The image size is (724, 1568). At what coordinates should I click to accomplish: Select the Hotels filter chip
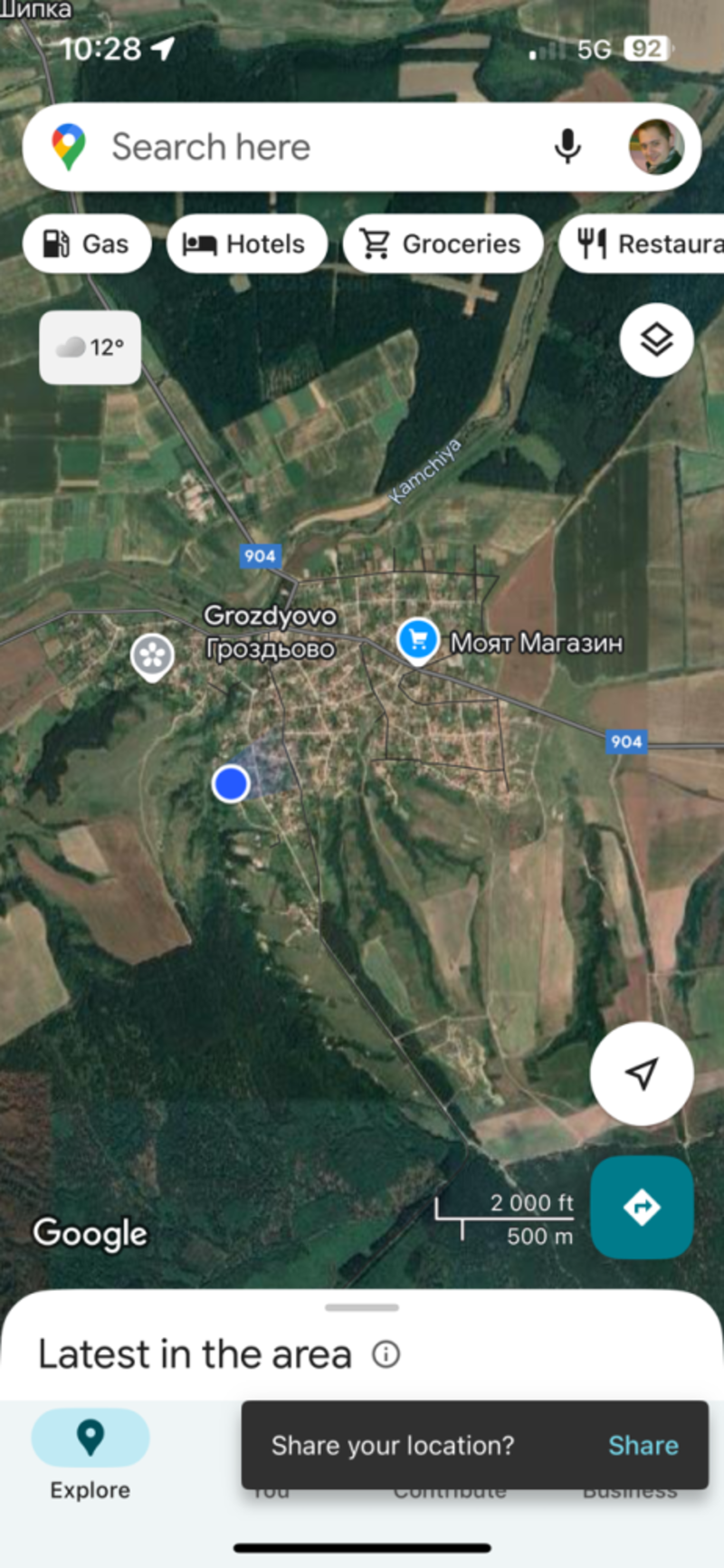(246, 244)
